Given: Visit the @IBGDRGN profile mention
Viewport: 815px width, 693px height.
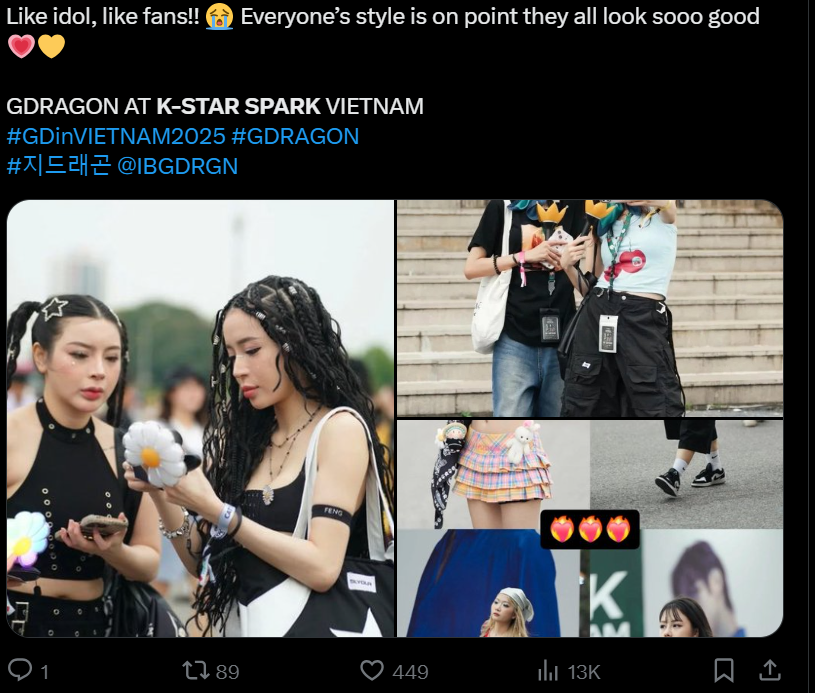Looking at the screenshot, I should click(x=178, y=166).
